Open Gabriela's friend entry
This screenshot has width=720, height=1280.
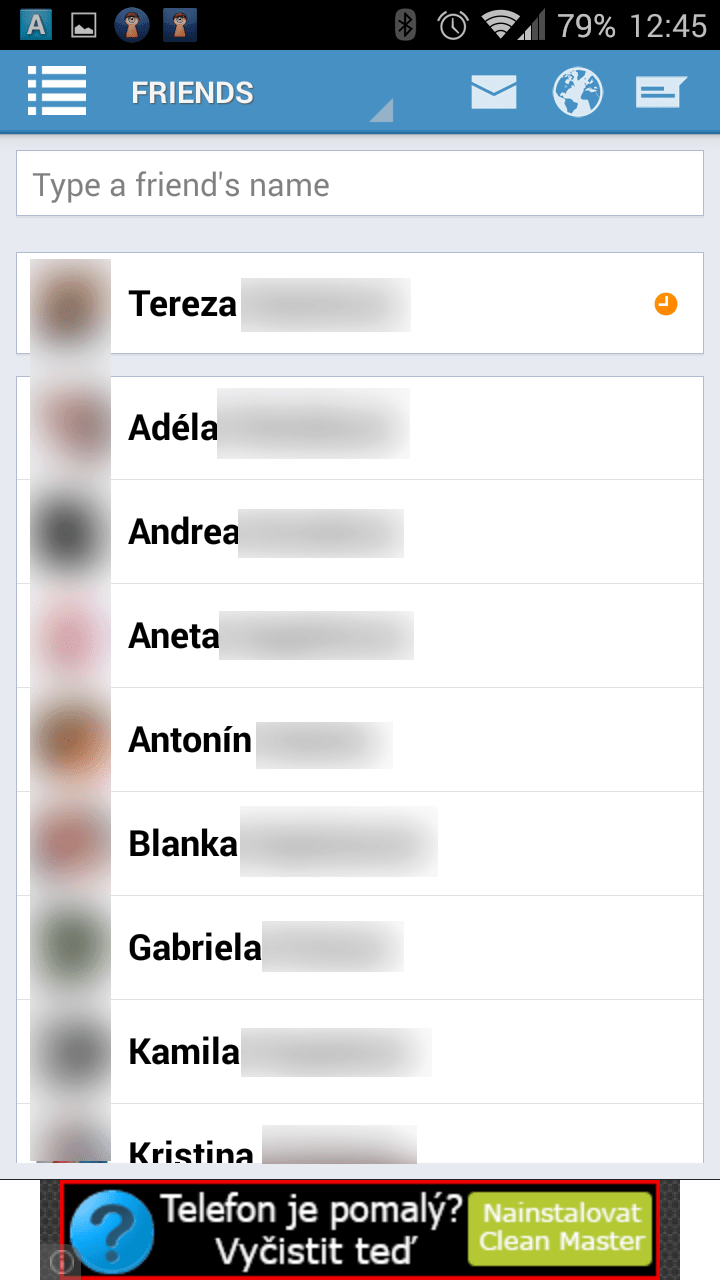coord(360,948)
